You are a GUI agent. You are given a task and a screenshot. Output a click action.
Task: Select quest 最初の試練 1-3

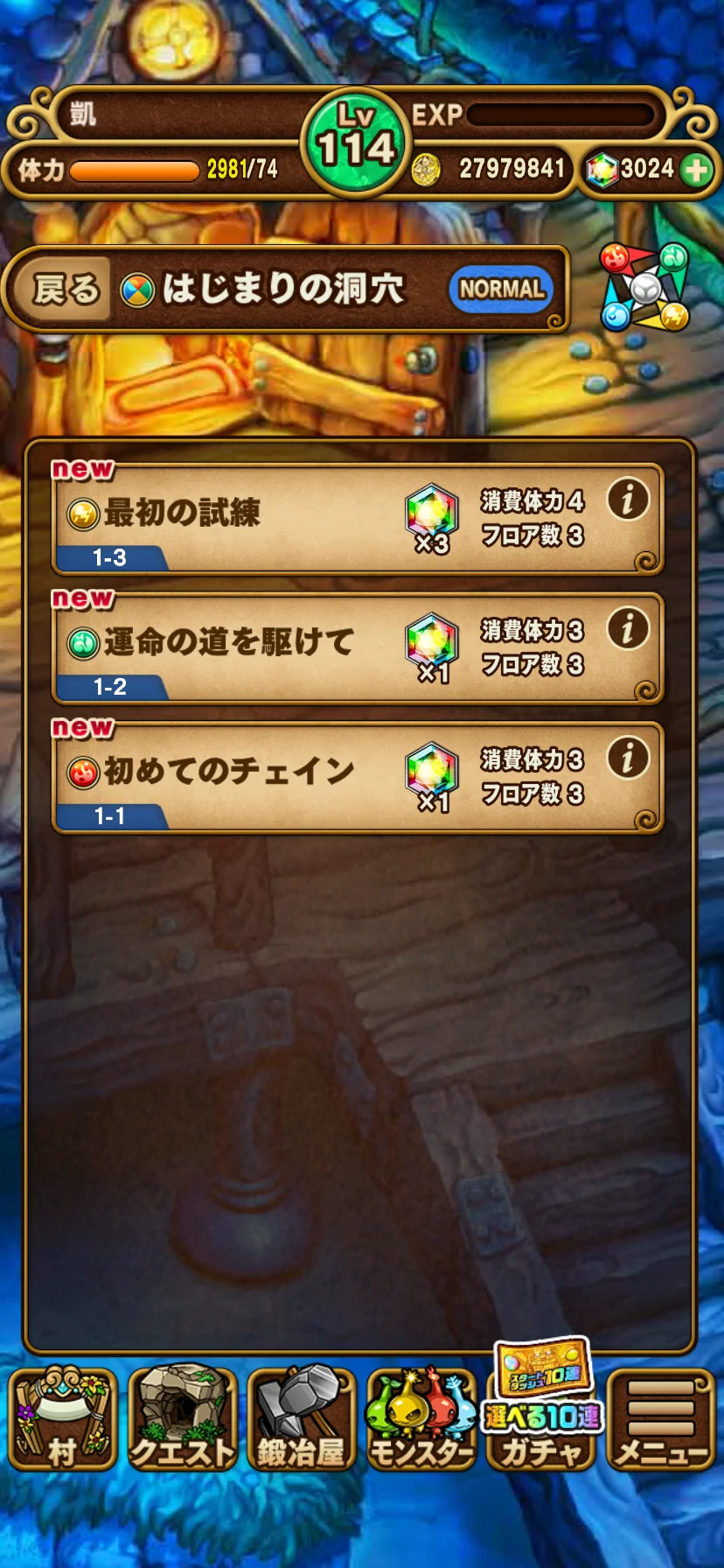tap(262, 516)
